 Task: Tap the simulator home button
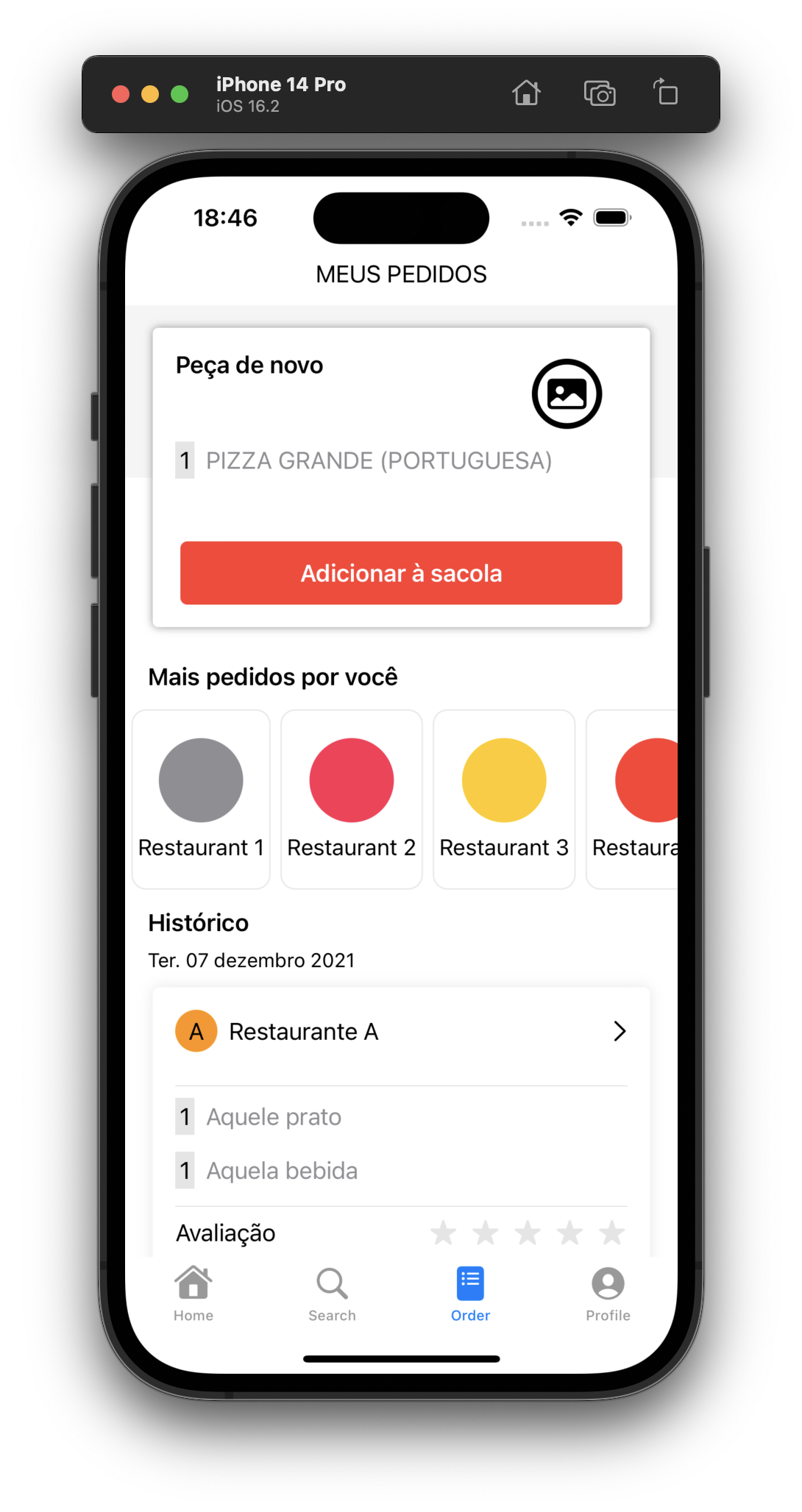coord(526,93)
